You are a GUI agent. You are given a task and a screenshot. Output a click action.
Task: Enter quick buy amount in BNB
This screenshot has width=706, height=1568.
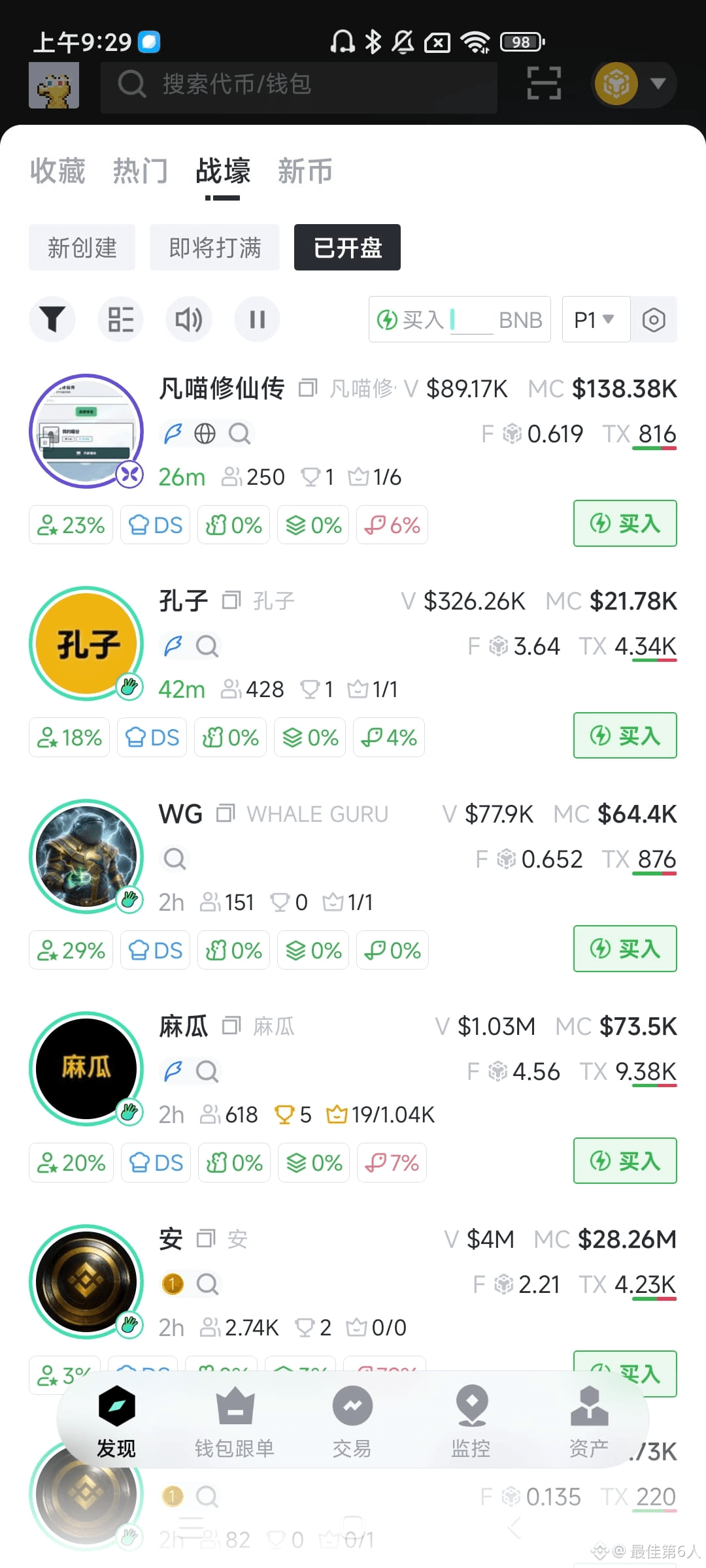pos(472,320)
